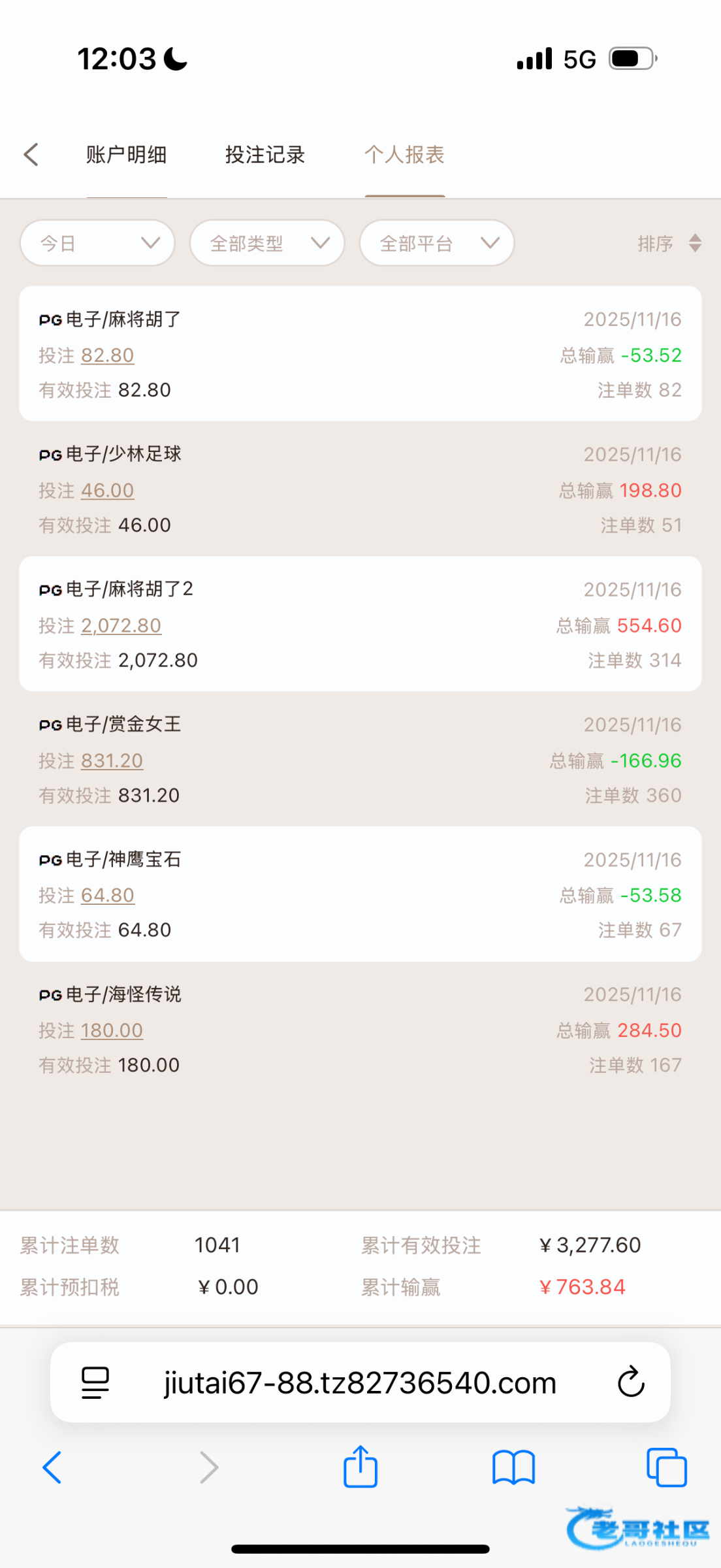The image size is (721, 1568).
Task: Open the 831.20 bet link for 赏金女王
Action: click(x=112, y=761)
